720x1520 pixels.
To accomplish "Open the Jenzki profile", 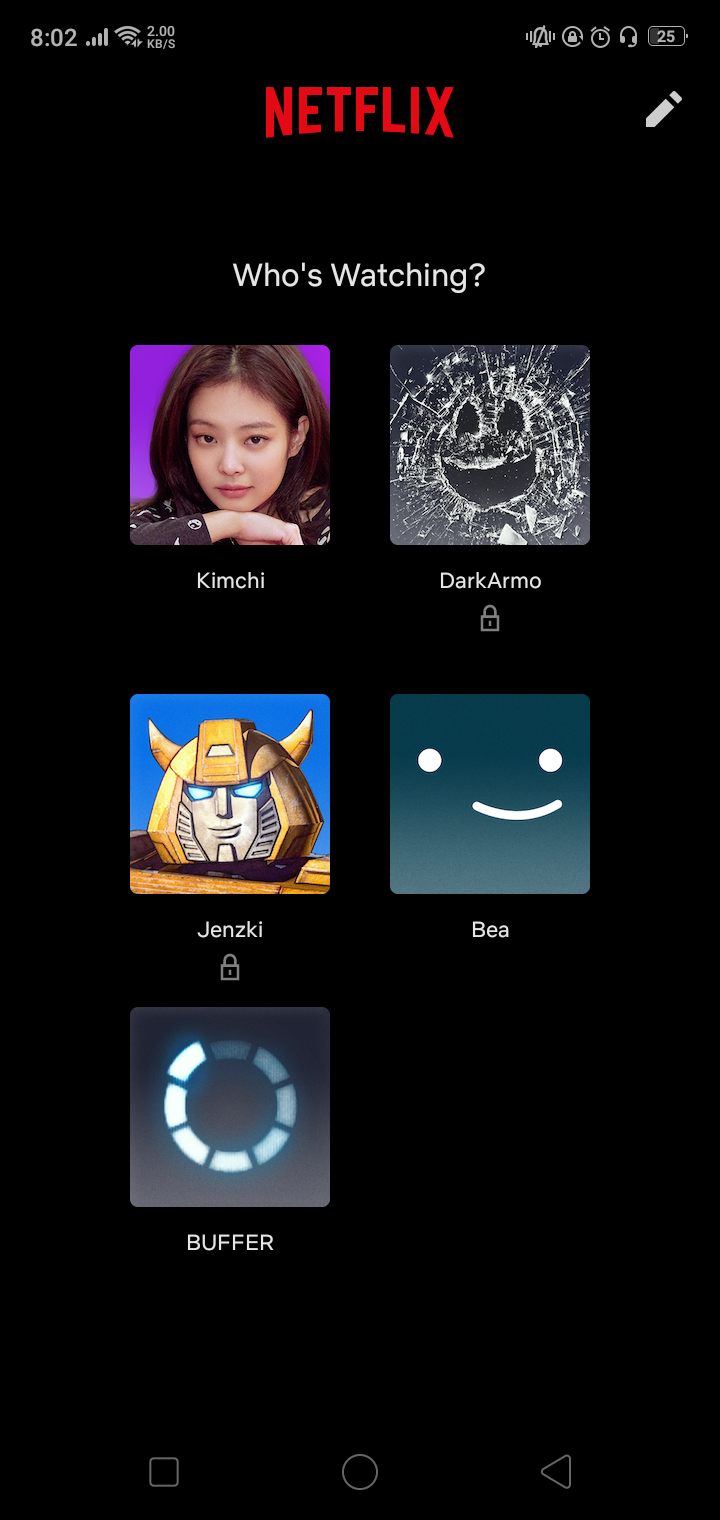I will [230, 794].
